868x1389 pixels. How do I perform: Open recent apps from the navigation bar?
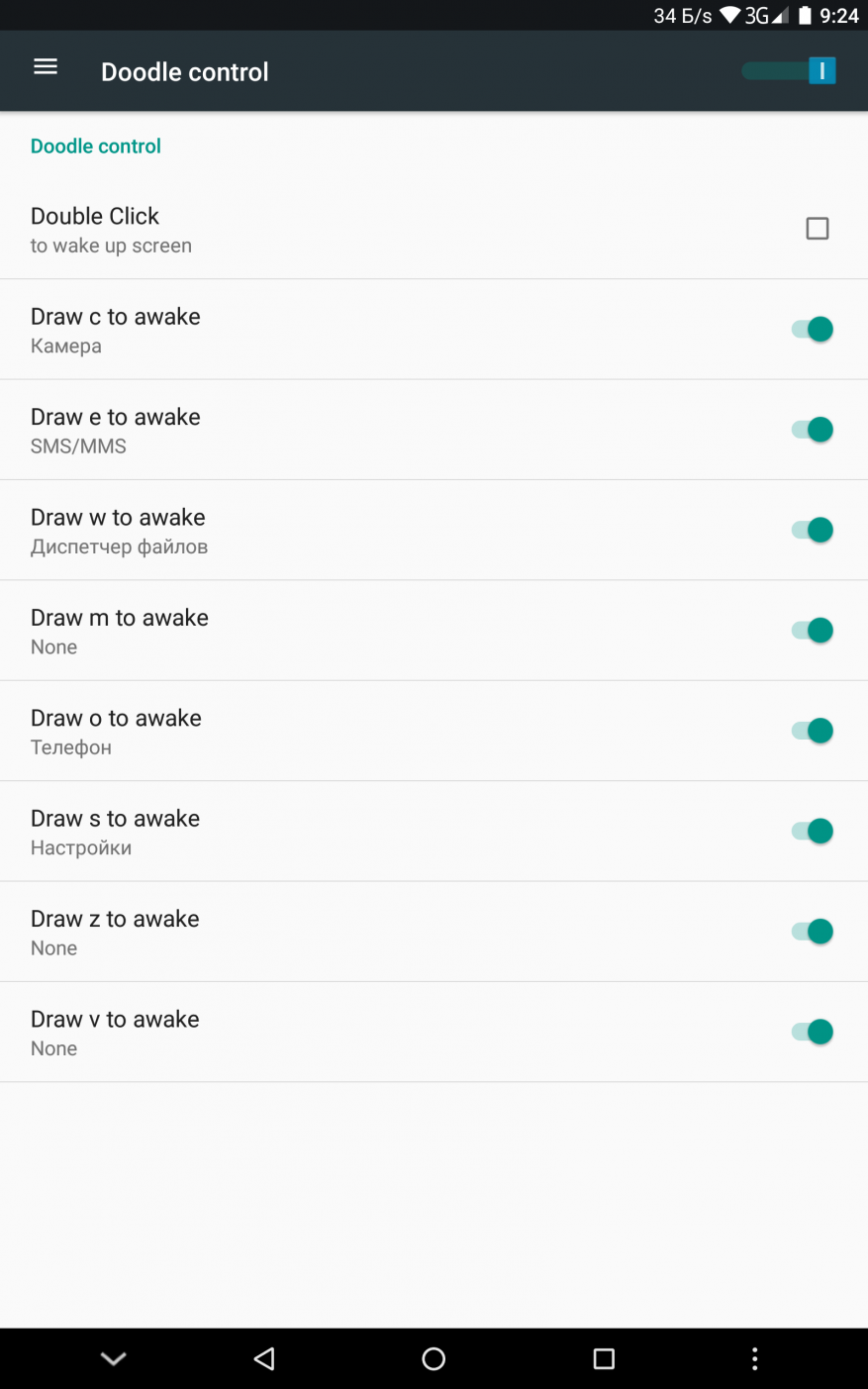click(604, 1359)
